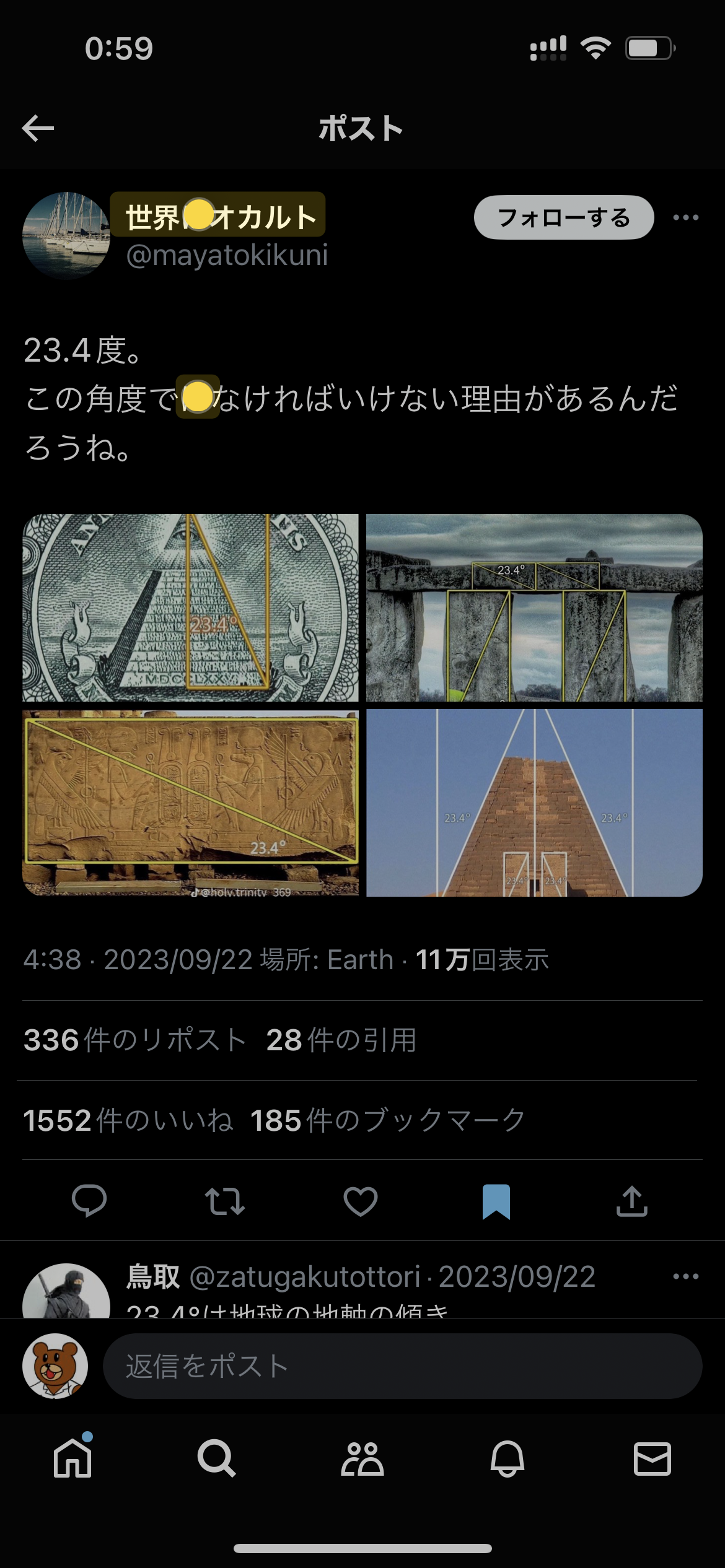Like the post with the heart icon

coord(360,1201)
